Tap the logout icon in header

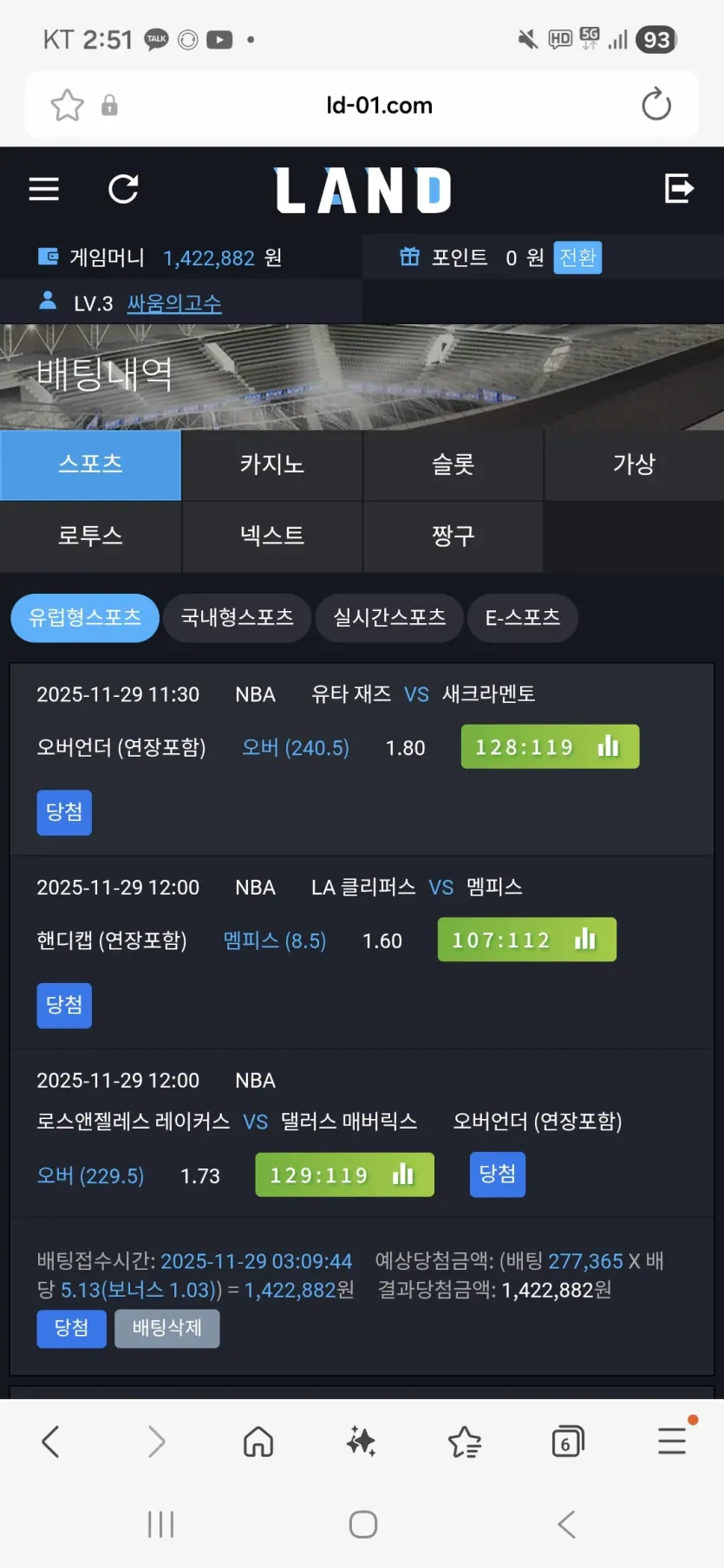click(679, 188)
